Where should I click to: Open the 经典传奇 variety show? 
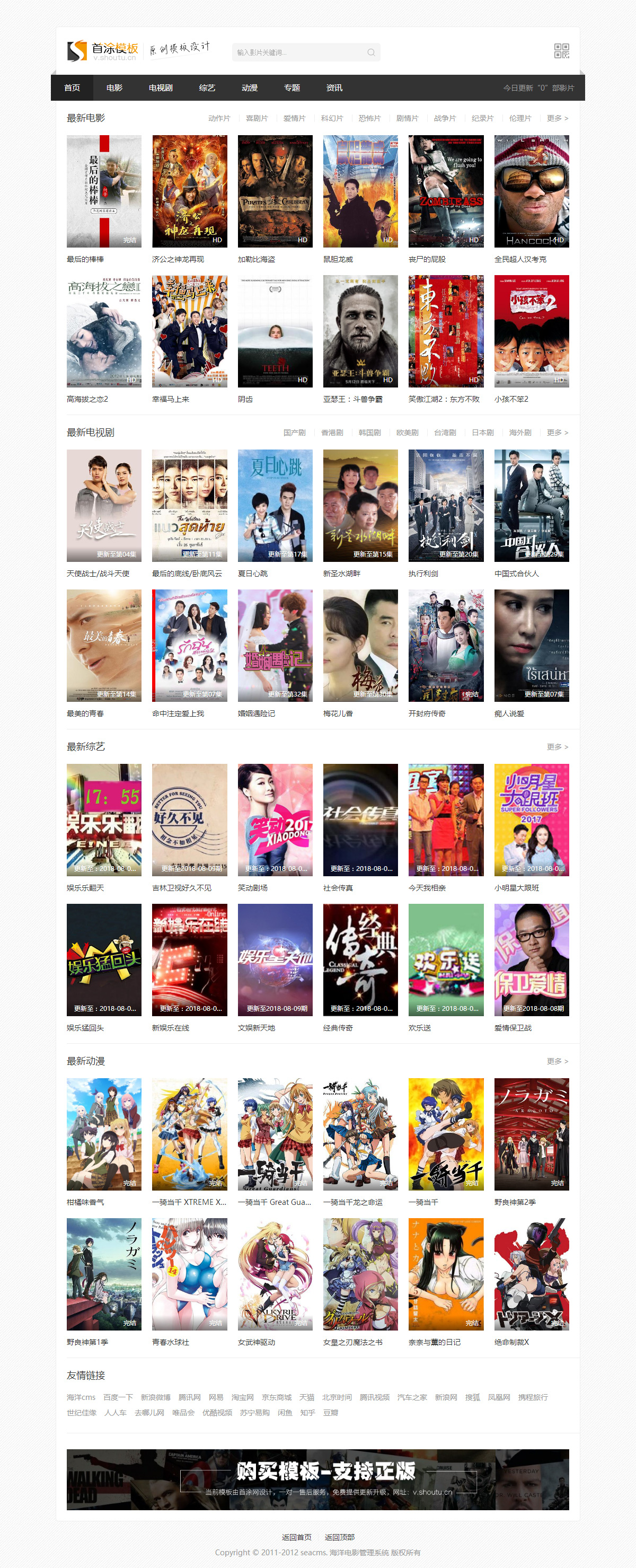[360, 959]
